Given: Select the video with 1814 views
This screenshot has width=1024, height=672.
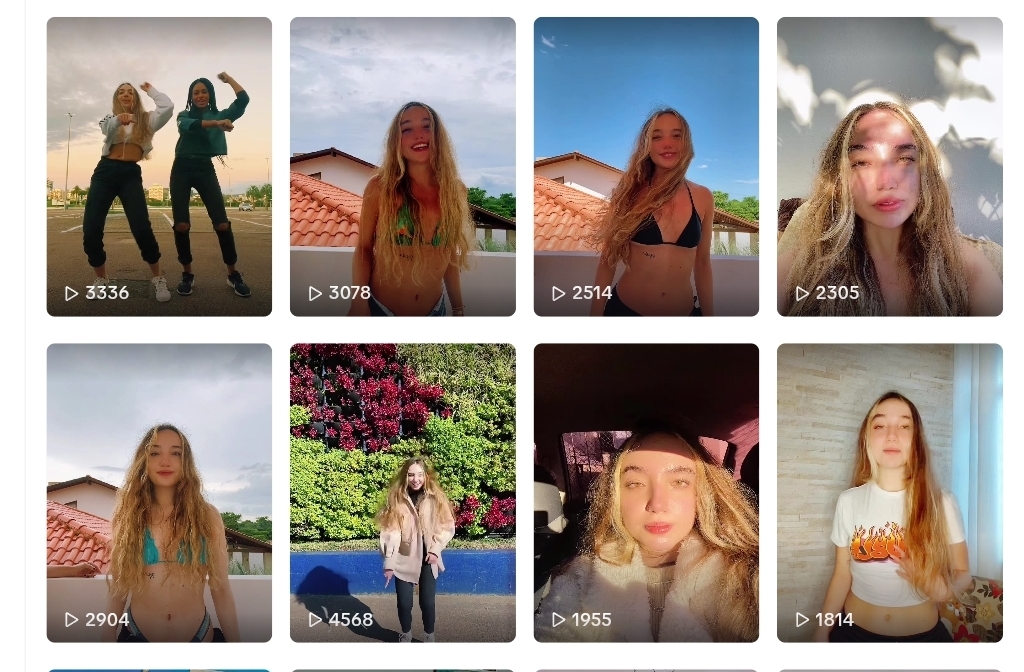Looking at the screenshot, I should tap(889, 493).
